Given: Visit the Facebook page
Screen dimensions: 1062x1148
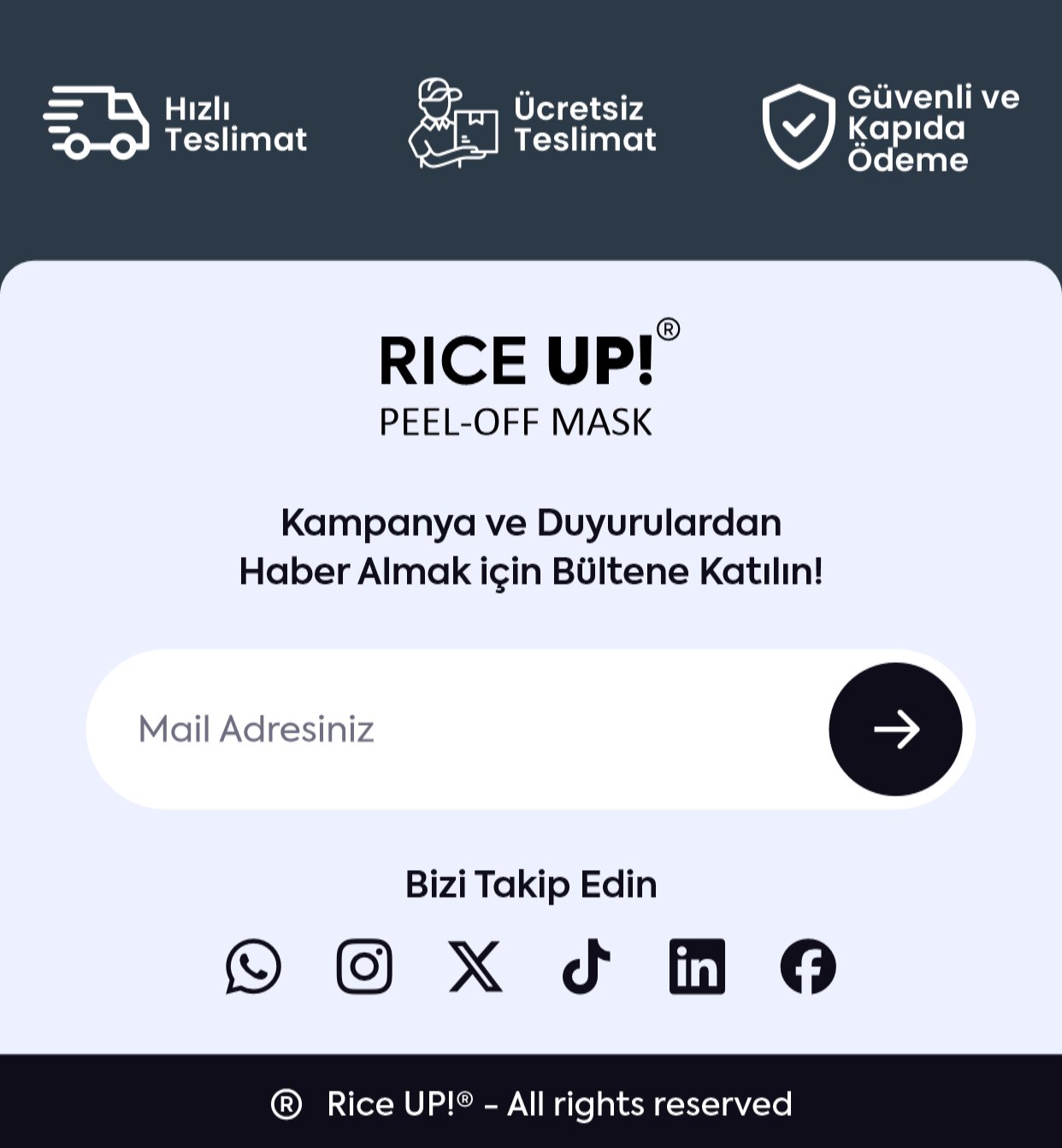Looking at the screenshot, I should (x=808, y=967).
